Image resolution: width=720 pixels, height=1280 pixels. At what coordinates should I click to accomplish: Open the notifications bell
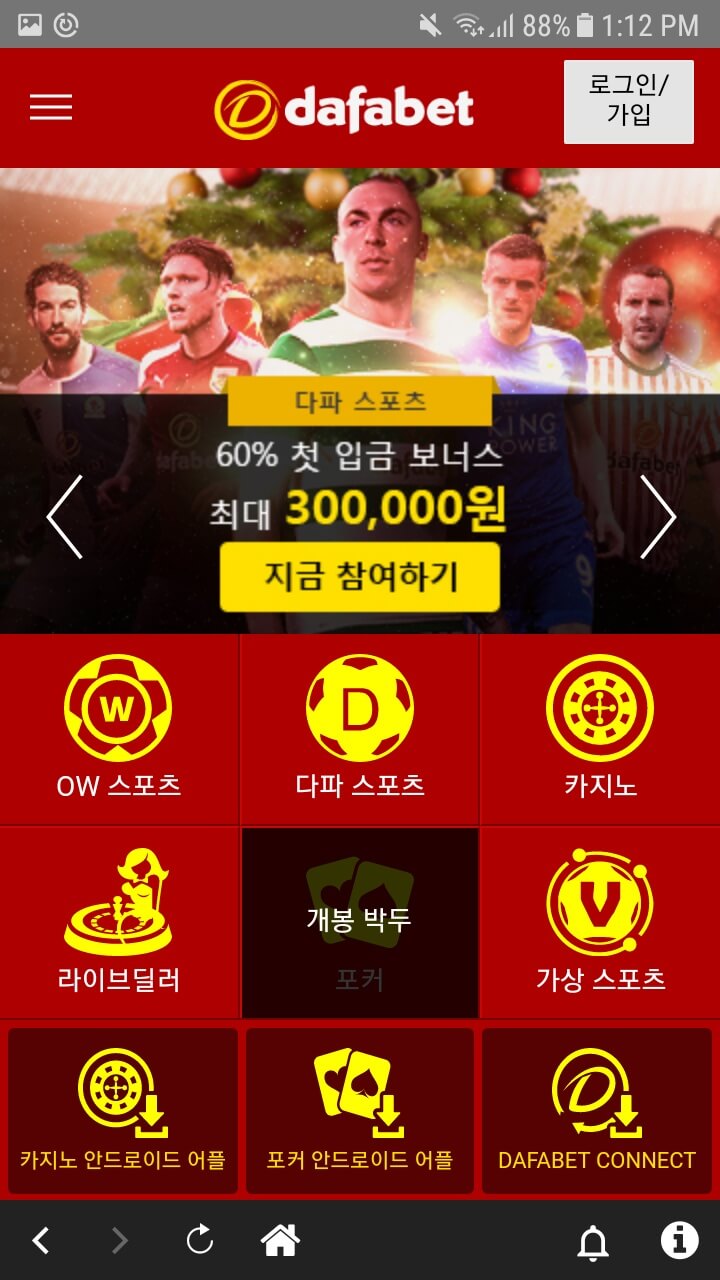[x=593, y=1242]
